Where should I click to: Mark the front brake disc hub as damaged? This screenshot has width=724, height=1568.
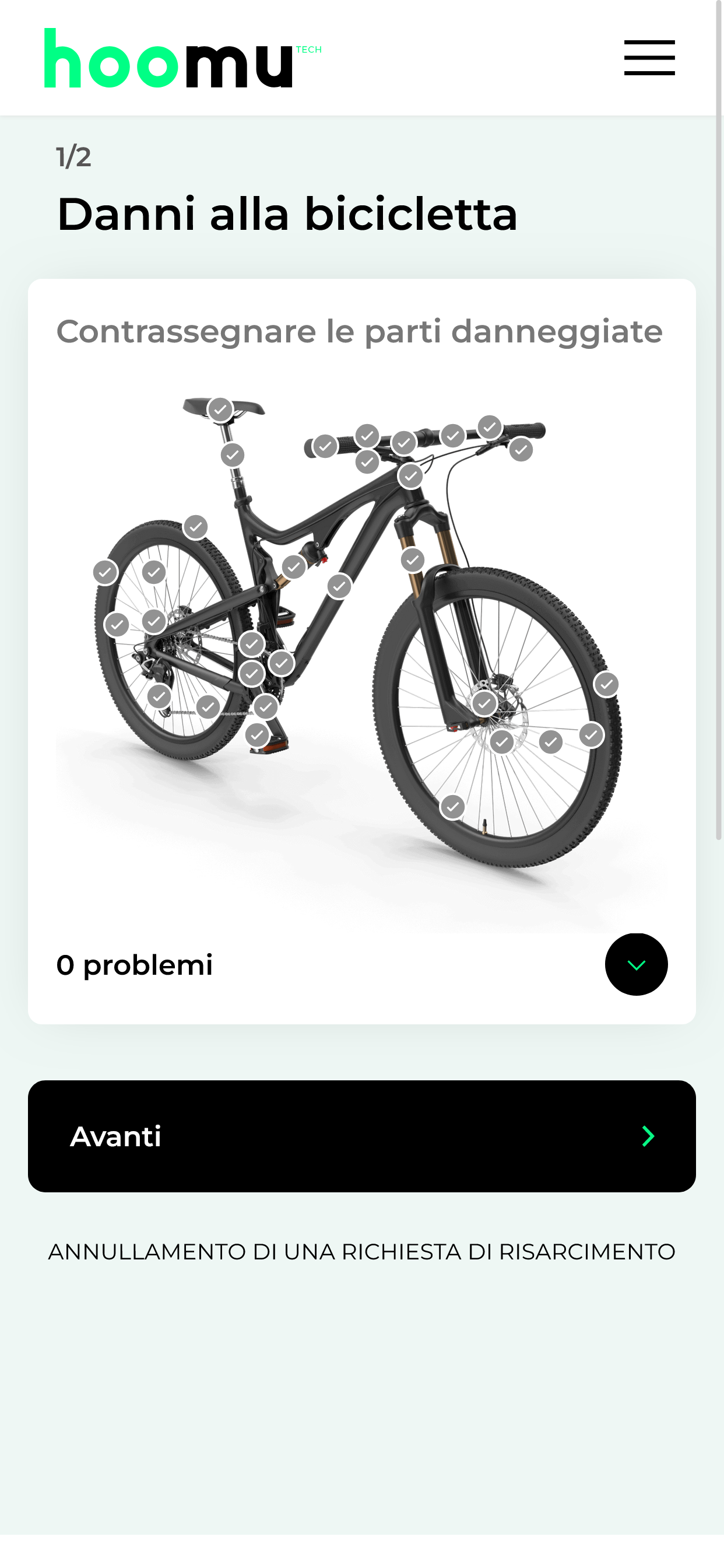[484, 703]
